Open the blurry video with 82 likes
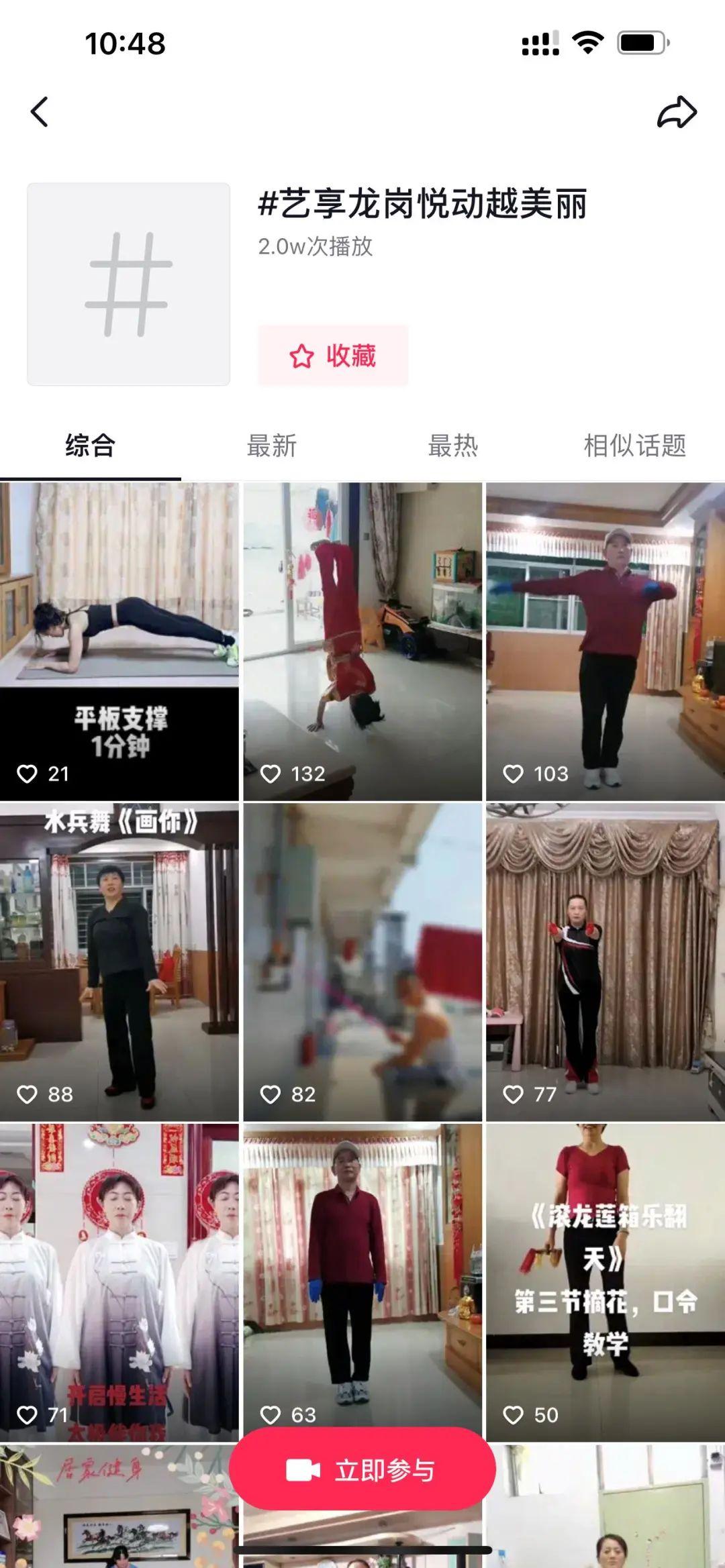This screenshot has height=1568, width=725. pos(362,961)
